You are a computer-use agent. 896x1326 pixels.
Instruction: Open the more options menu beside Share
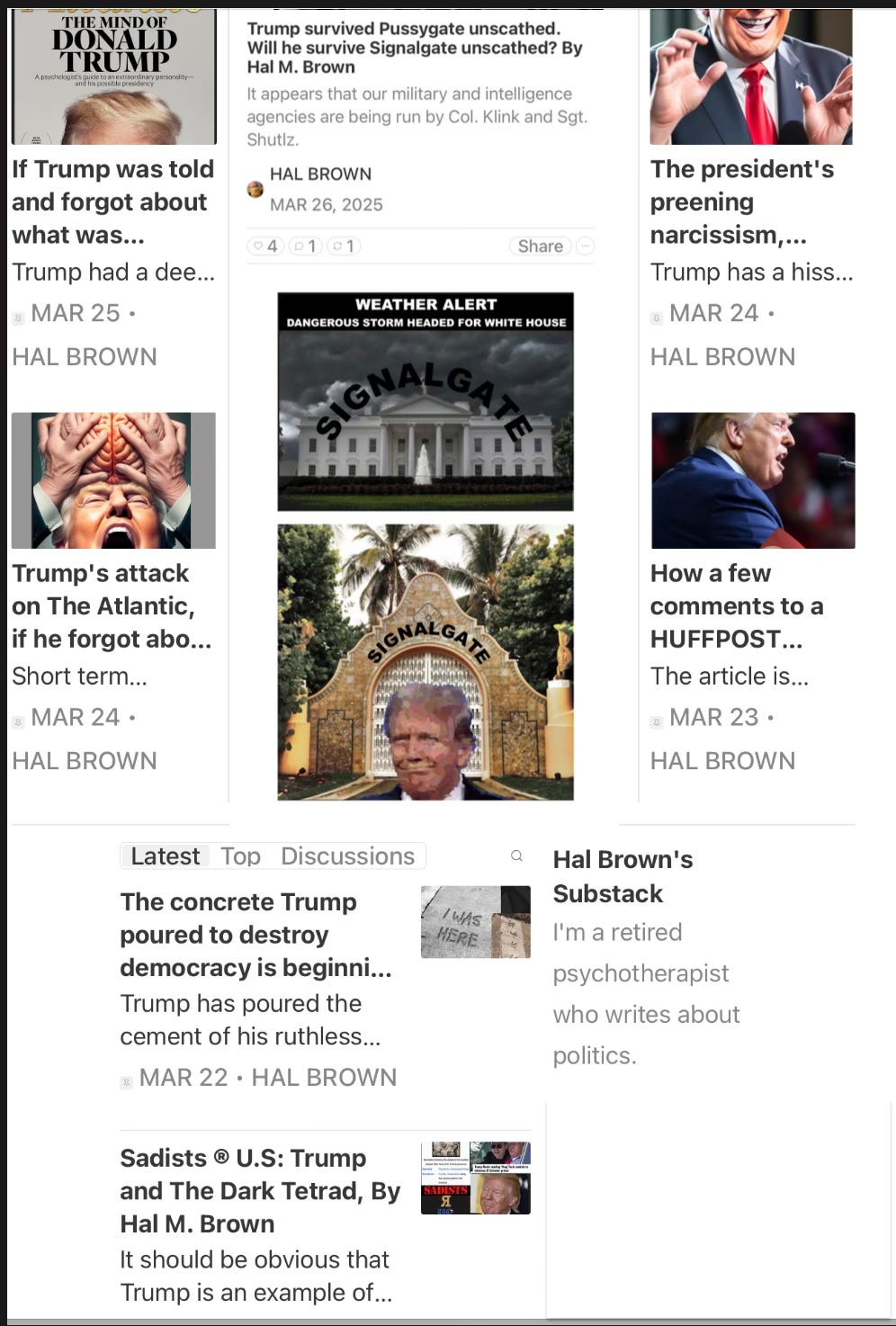[x=585, y=246]
